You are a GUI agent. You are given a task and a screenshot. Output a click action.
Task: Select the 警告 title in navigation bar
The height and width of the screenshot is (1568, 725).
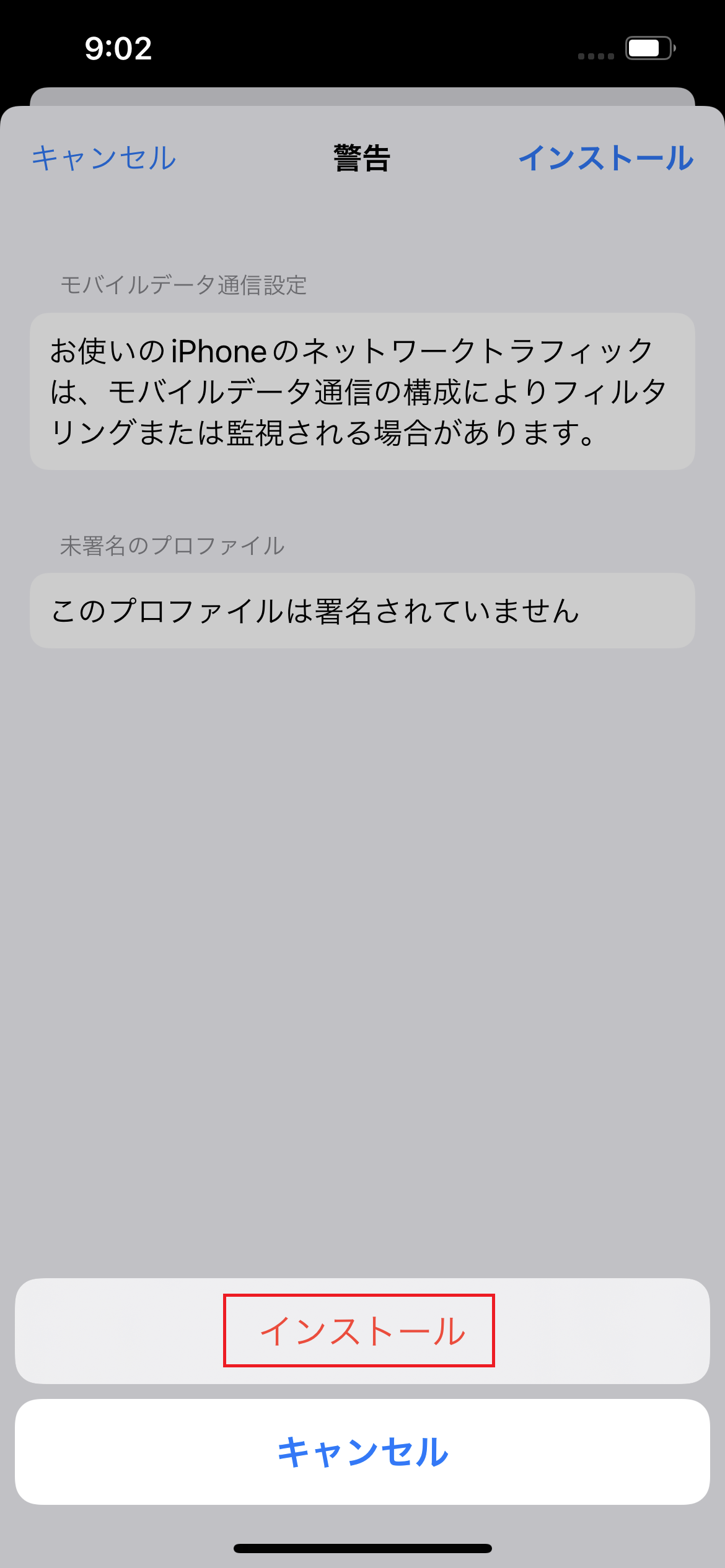(x=362, y=159)
